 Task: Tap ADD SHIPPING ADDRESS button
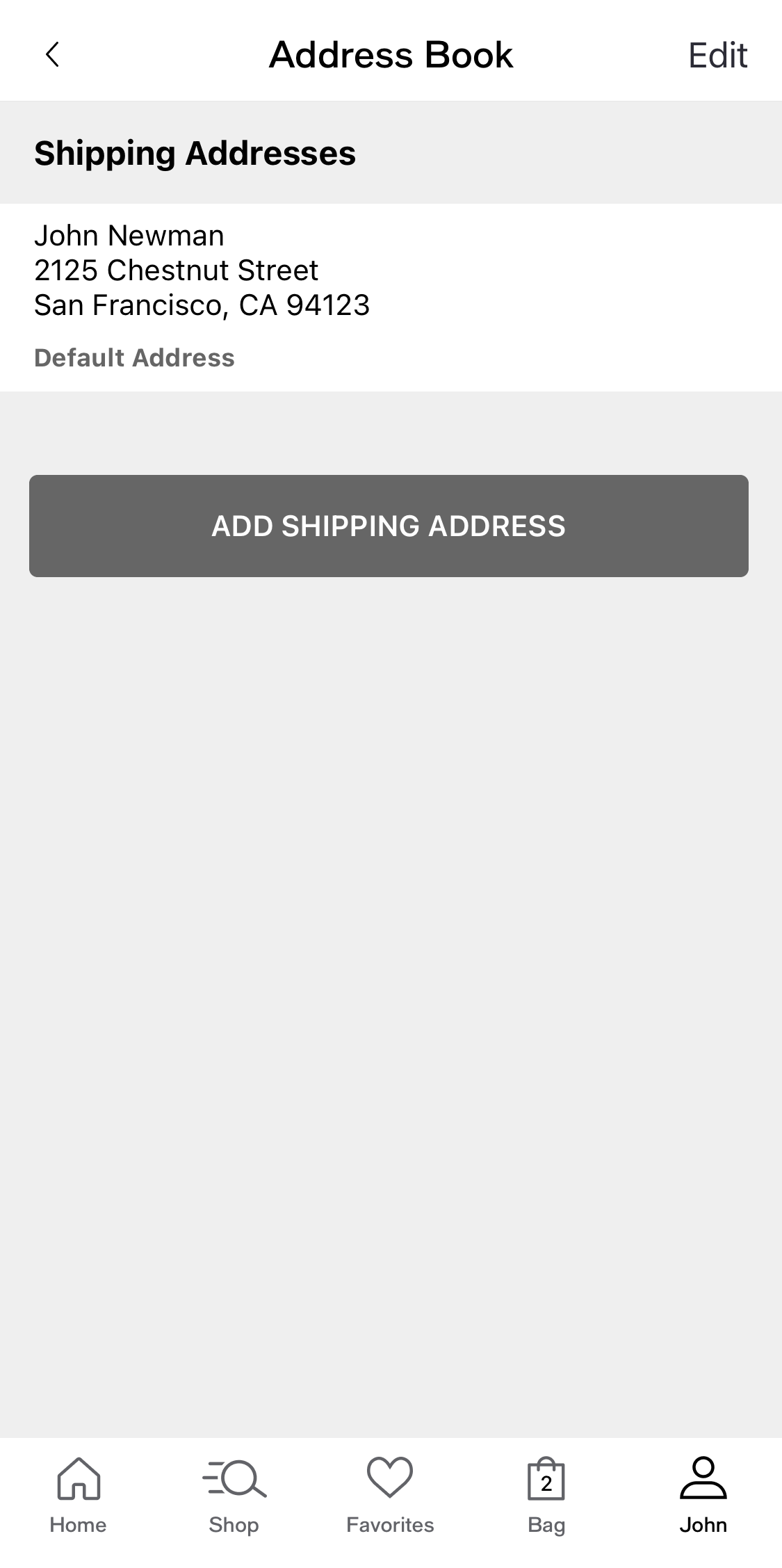[391, 526]
